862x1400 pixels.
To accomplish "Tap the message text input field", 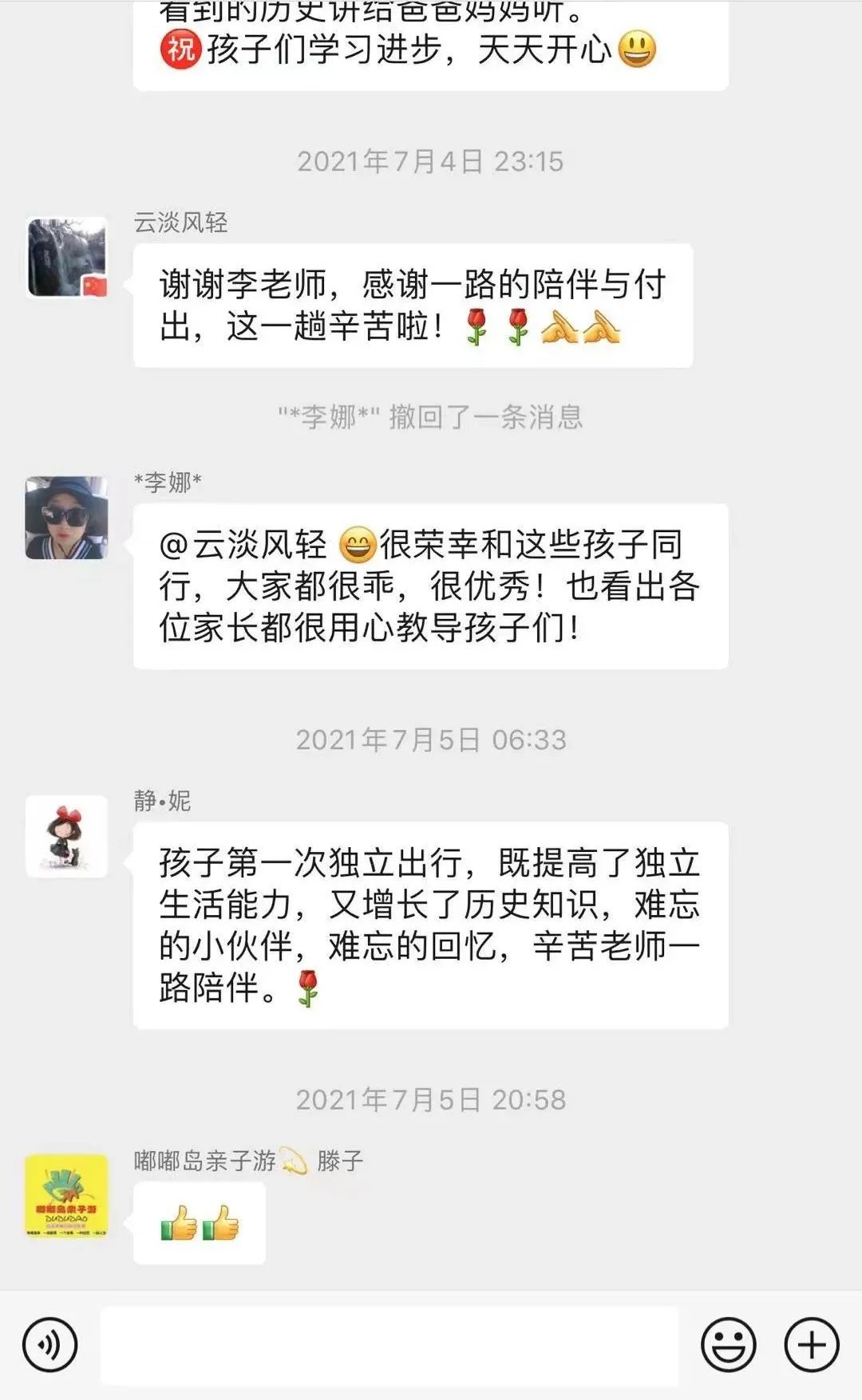I will [x=389, y=1345].
